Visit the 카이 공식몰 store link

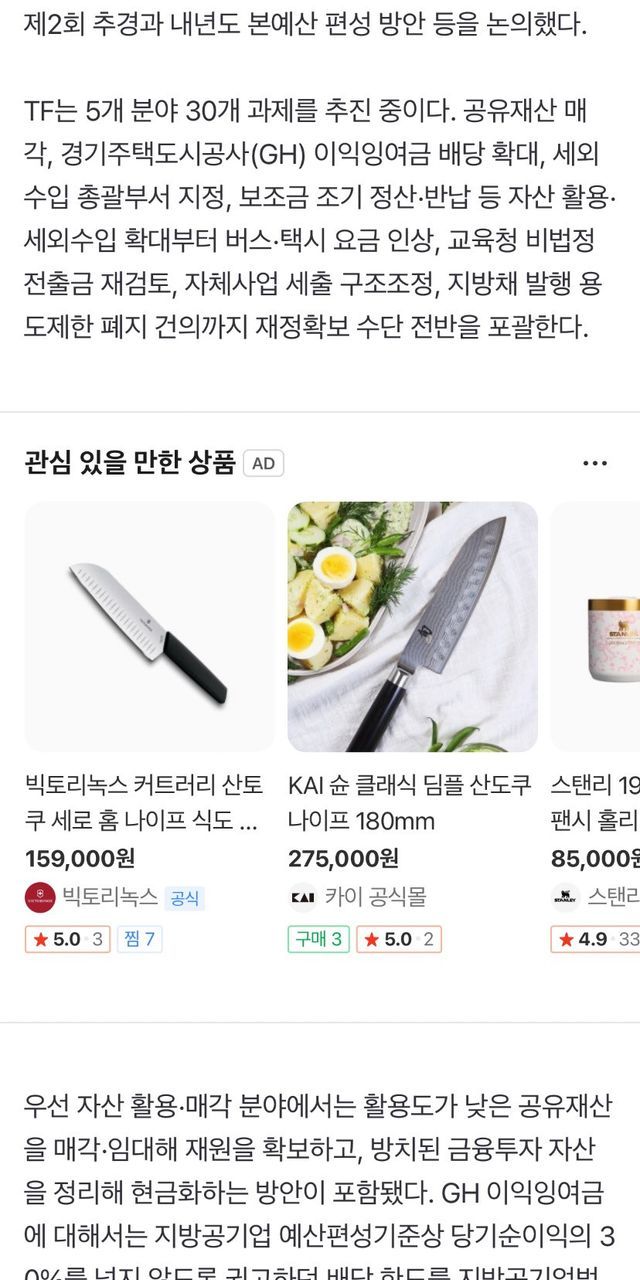click(x=375, y=897)
